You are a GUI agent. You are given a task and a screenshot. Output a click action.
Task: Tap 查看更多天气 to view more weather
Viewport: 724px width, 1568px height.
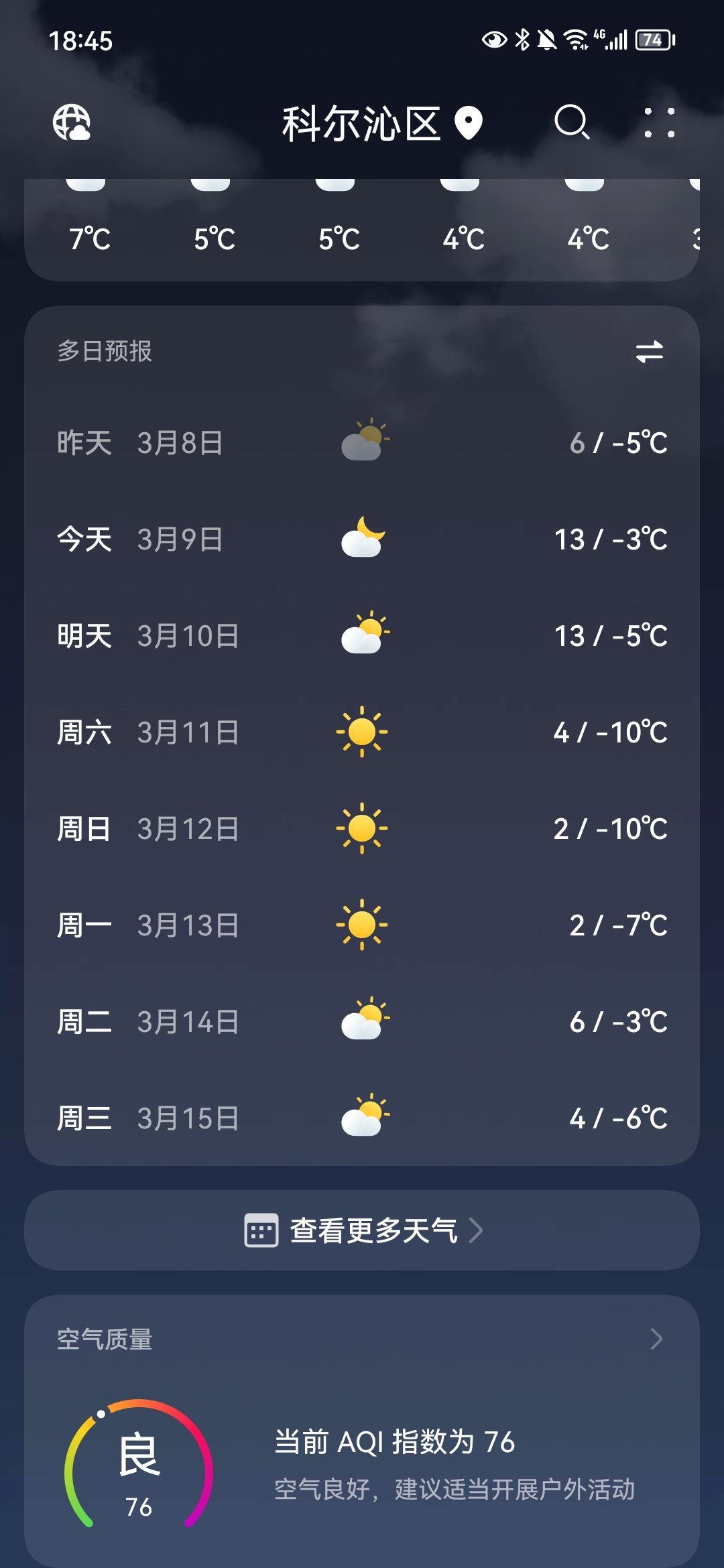click(x=362, y=1230)
